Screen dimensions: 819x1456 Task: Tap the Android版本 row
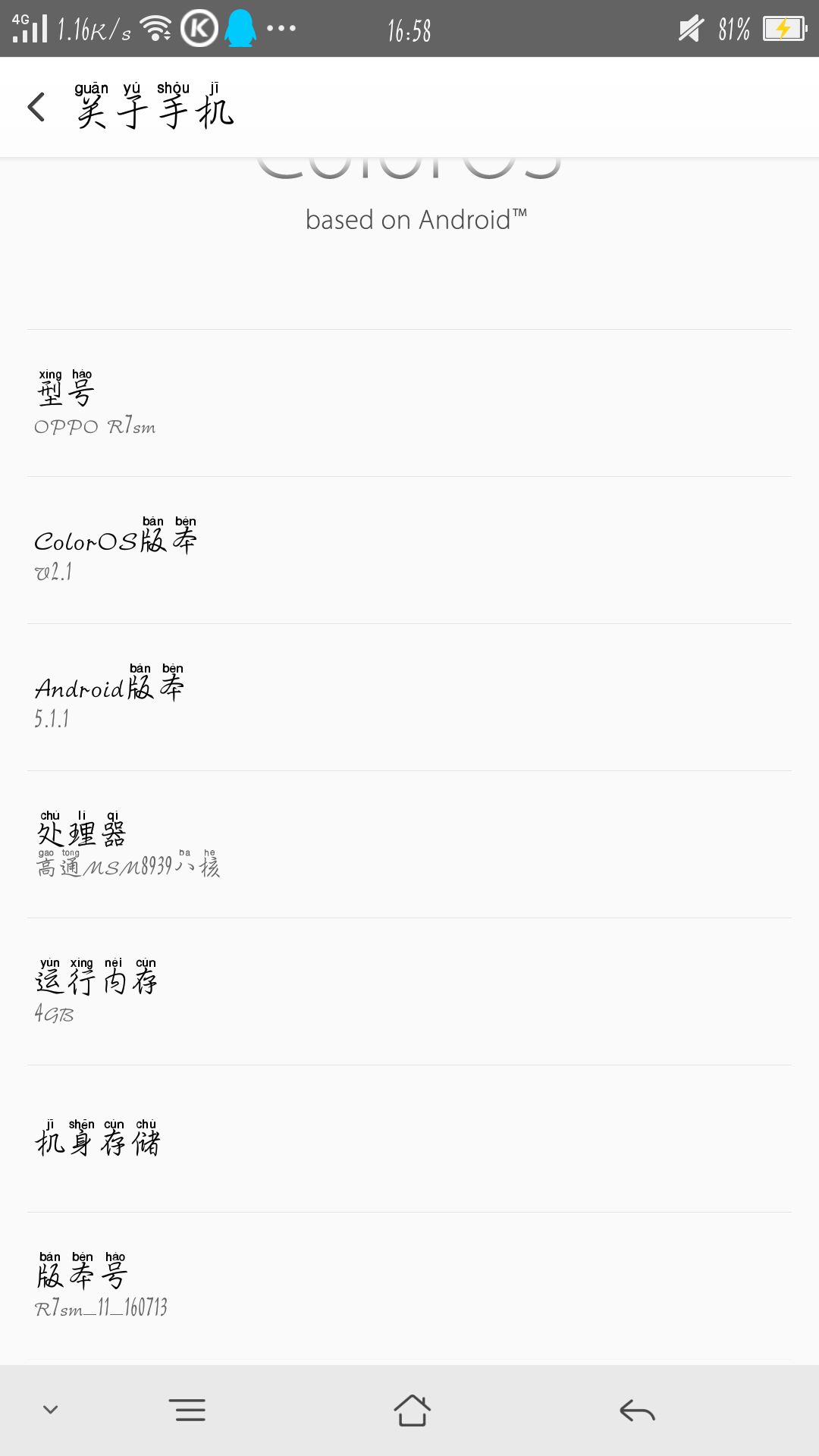pos(409,698)
